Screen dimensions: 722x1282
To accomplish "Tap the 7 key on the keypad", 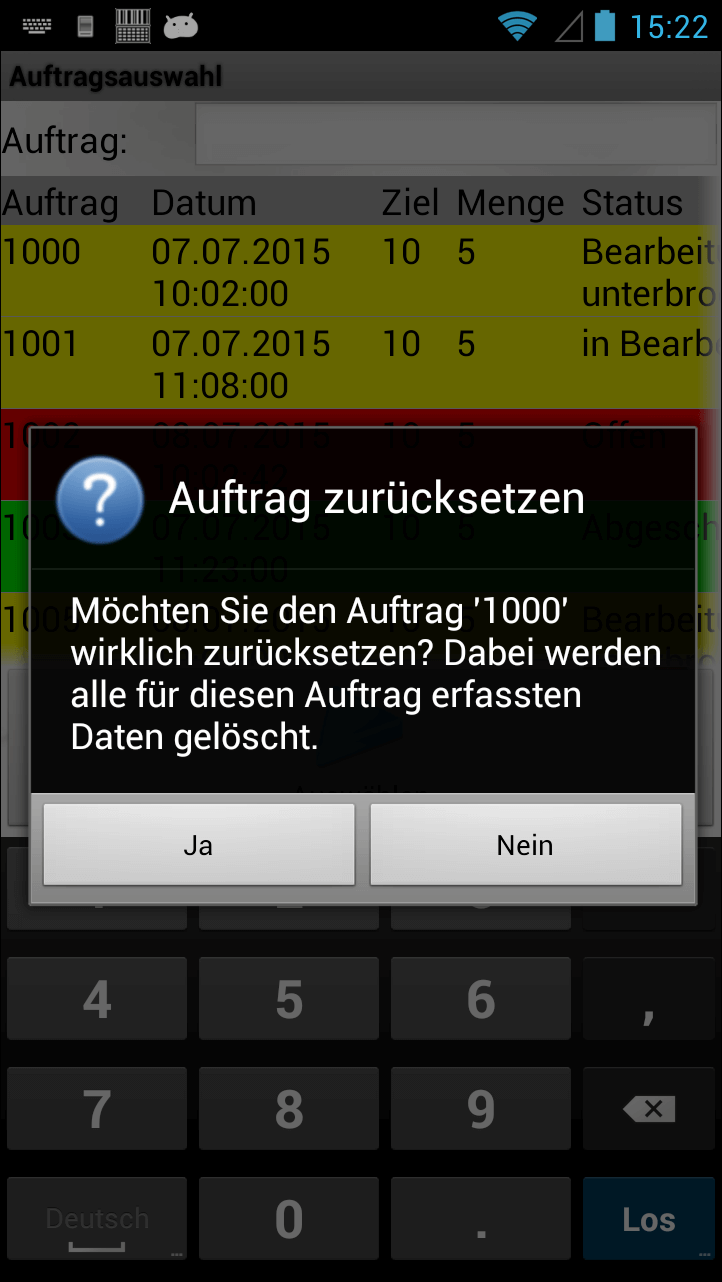I will click(97, 1109).
